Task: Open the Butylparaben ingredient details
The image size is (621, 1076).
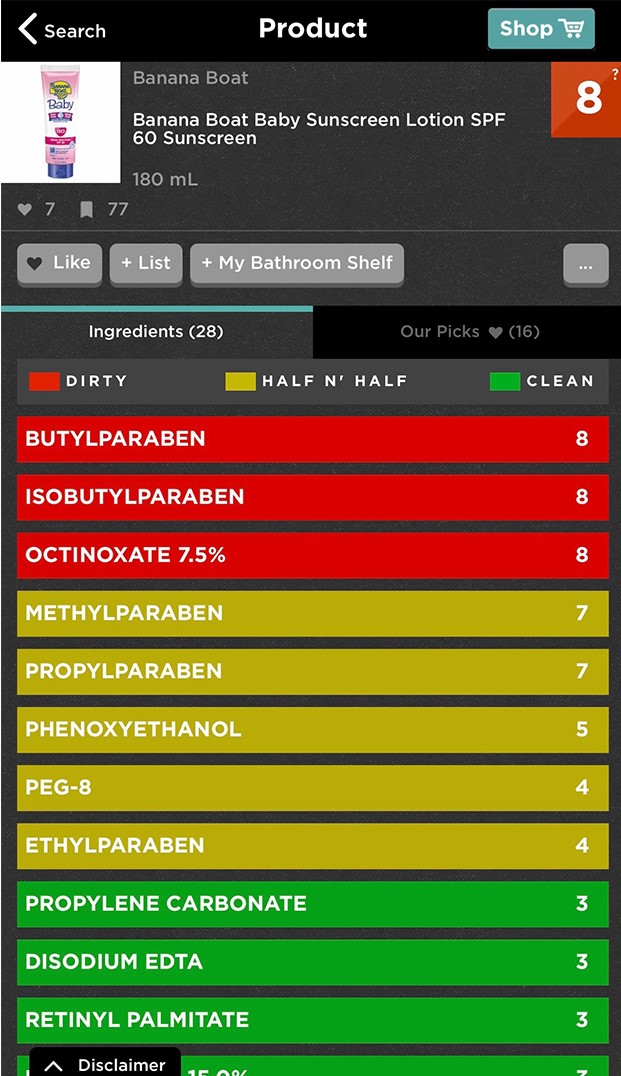Action: [x=312, y=439]
